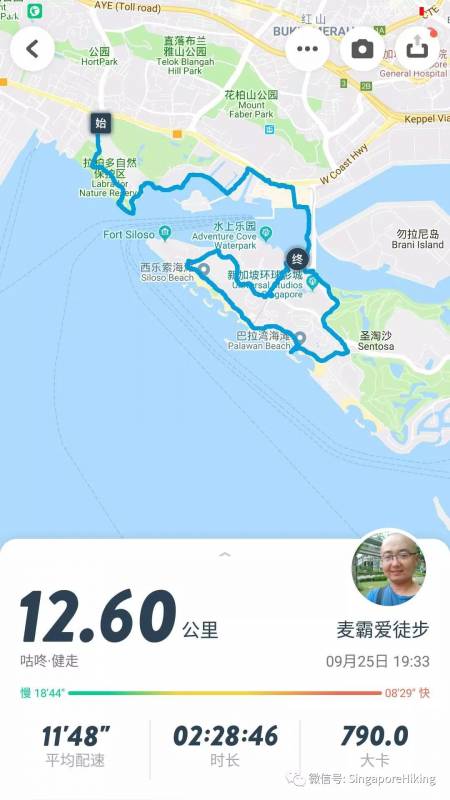Viewport: 450px width, 800px height.
Task: Tap the camera icon button
Action: 362,49
